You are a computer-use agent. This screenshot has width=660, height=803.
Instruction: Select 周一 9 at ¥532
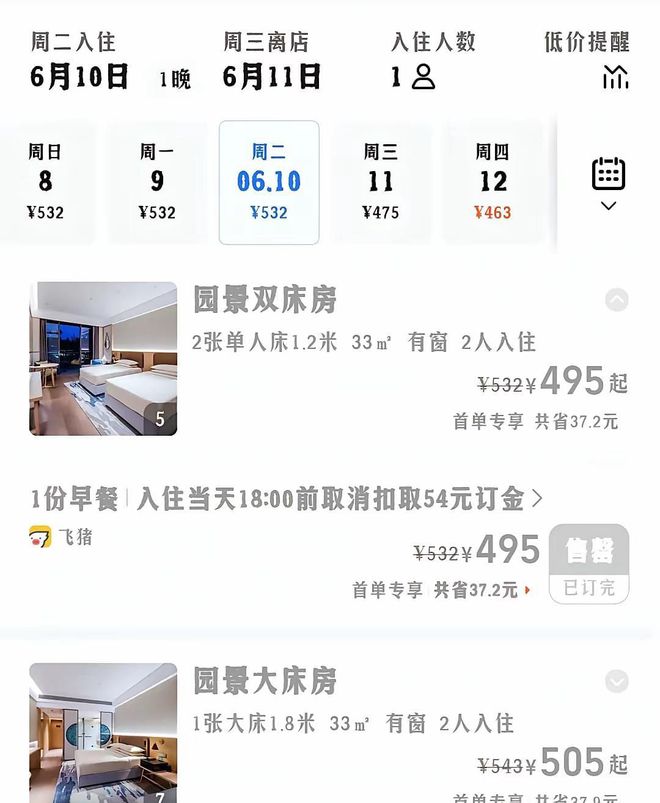(x=157, y=182)
